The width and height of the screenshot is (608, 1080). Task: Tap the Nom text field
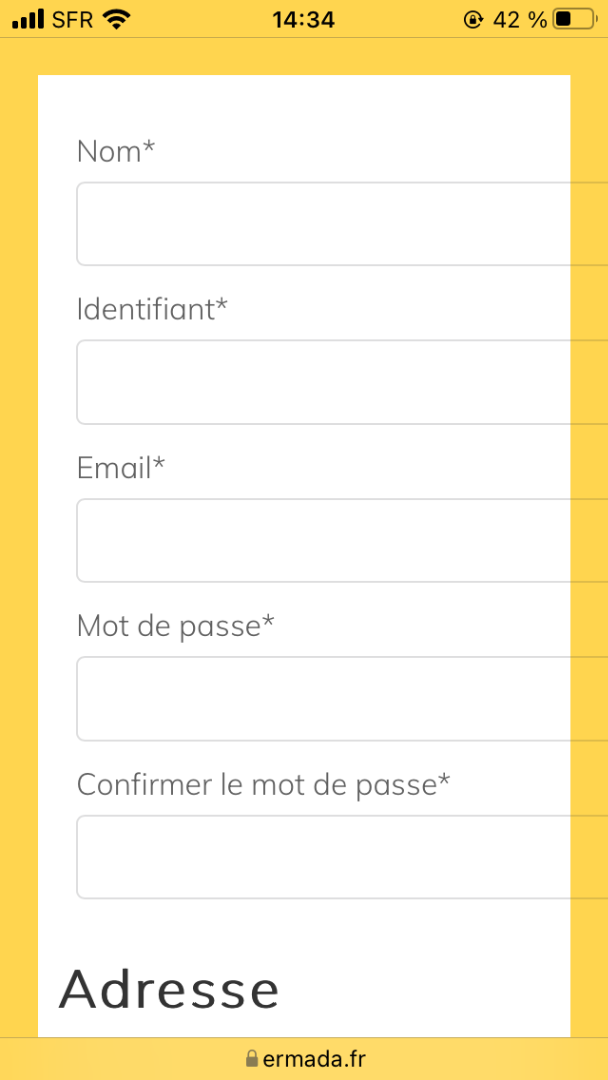pos(342,224)
